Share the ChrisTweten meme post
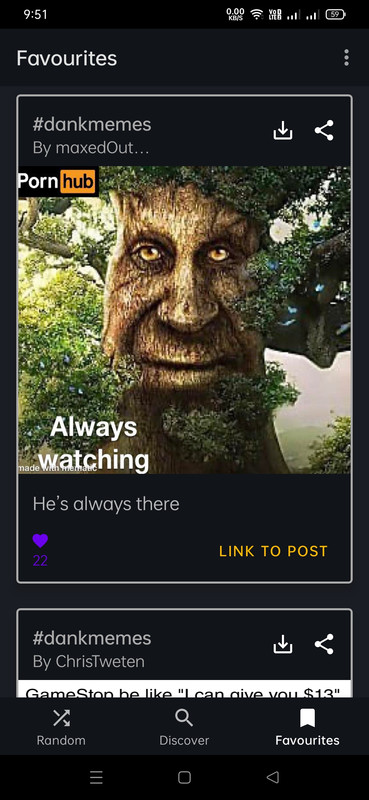This screenshot has height=800, width=369. pyautogui.click(x=324, y=644)
